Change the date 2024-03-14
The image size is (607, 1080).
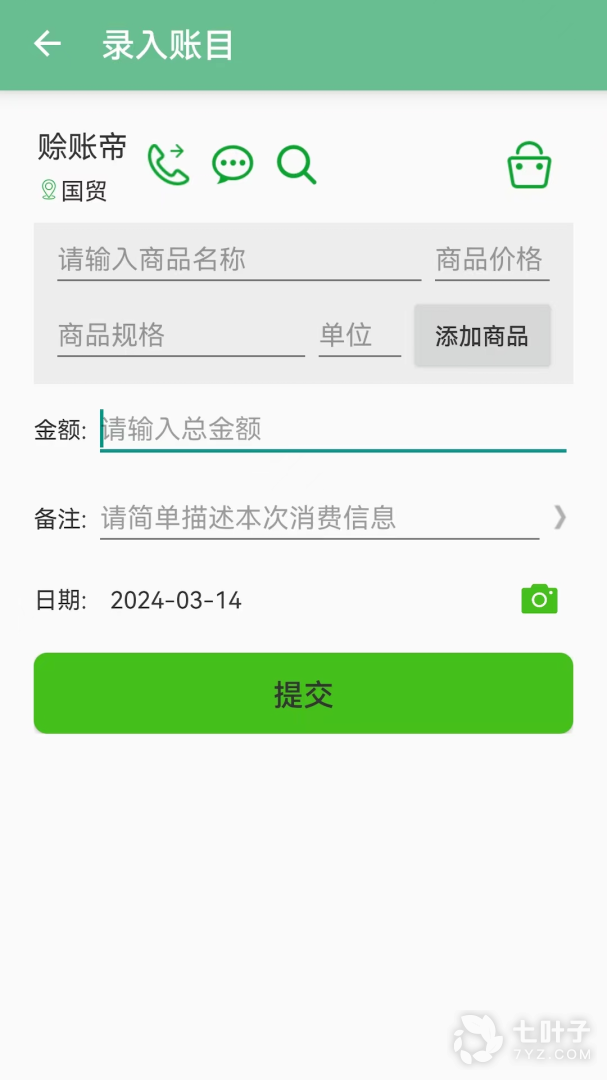pyautogui.click(x=176, y=600)
